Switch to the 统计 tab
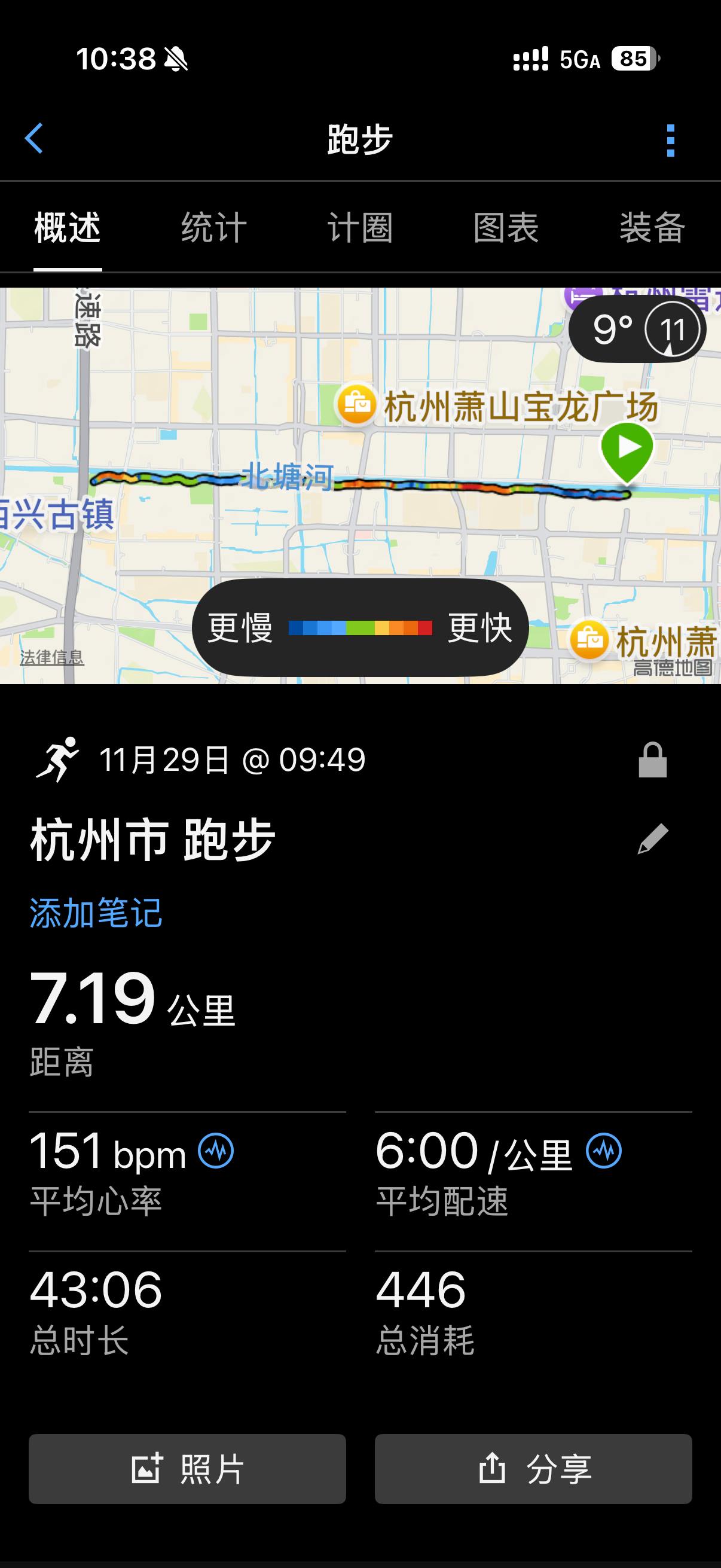Image resolution: width=721 pixels, height=1568 pixels. click(x=213, y=228)
